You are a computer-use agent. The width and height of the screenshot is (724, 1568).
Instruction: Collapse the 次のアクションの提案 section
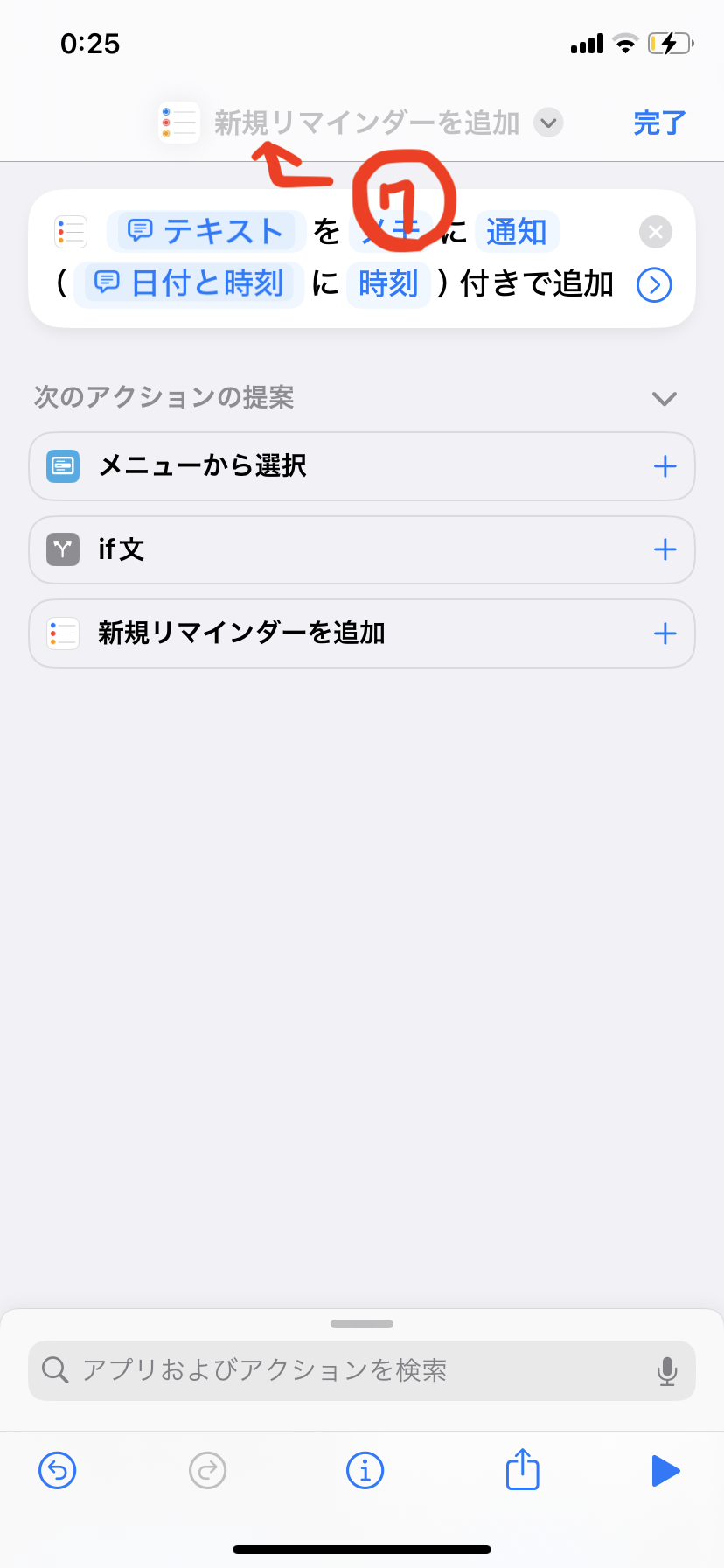(x=665, y=399)
